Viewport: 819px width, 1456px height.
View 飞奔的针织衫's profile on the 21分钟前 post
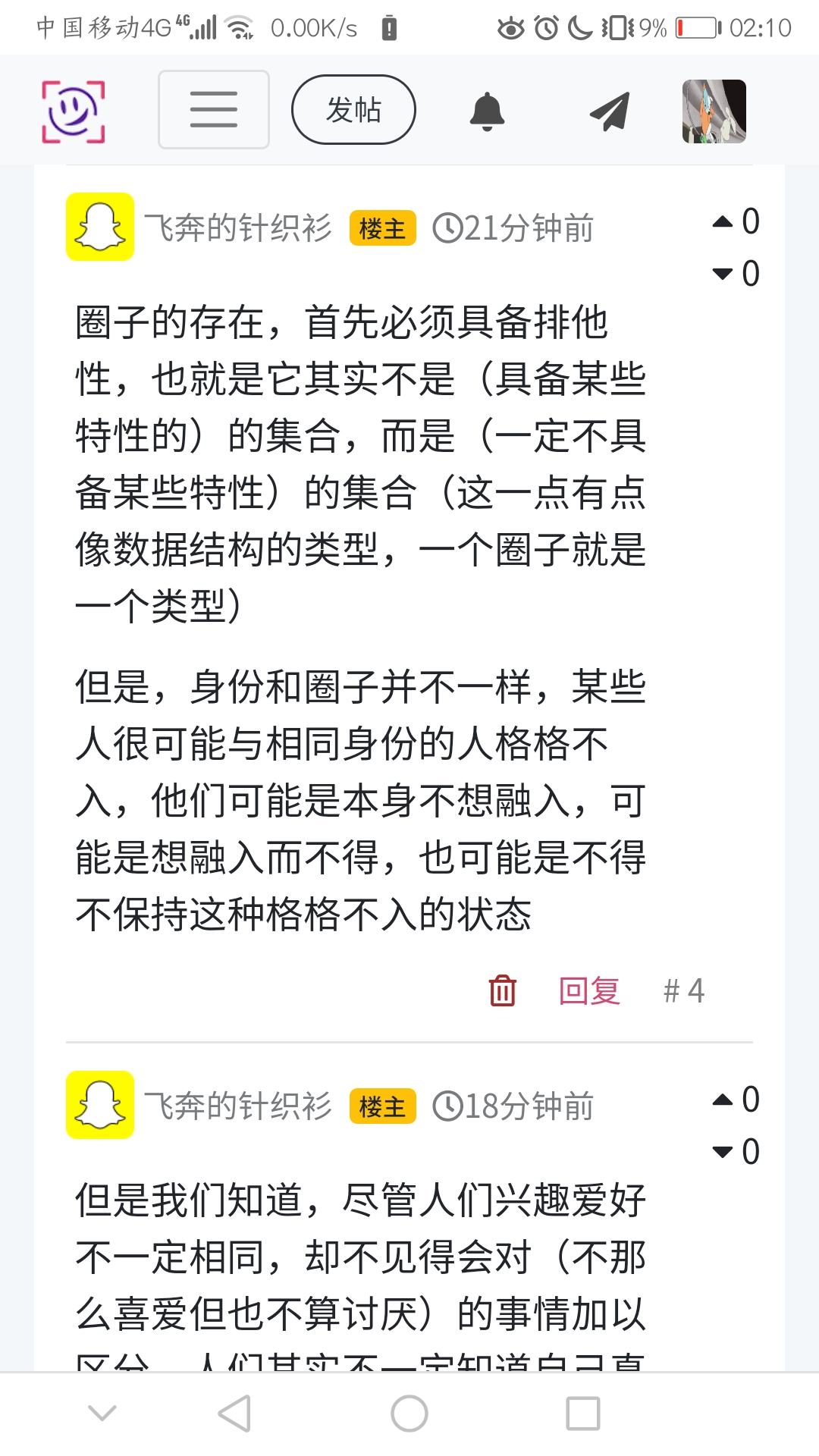pos(237,227)
